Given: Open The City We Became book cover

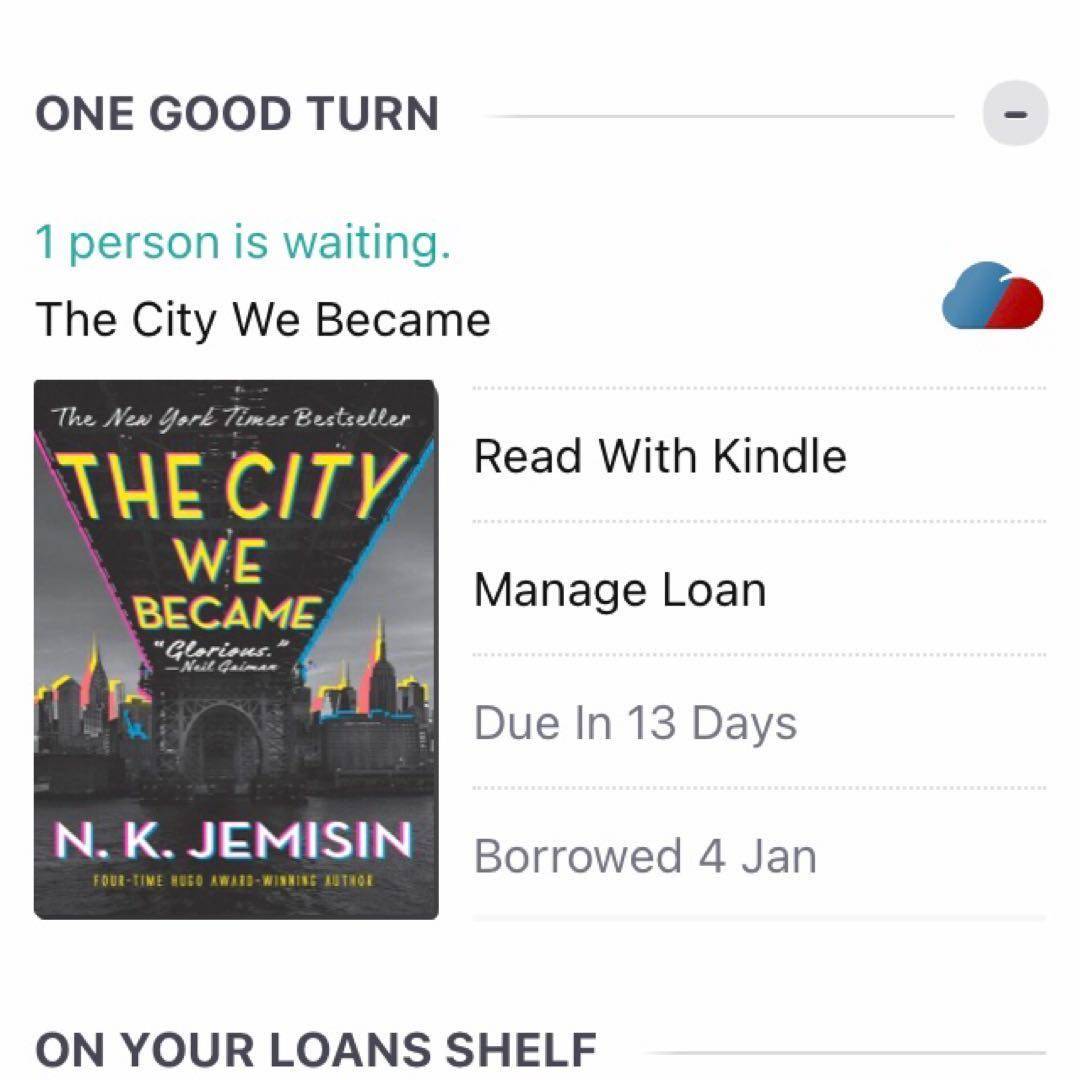Looking at the screenshot, I should click(236, 649).
